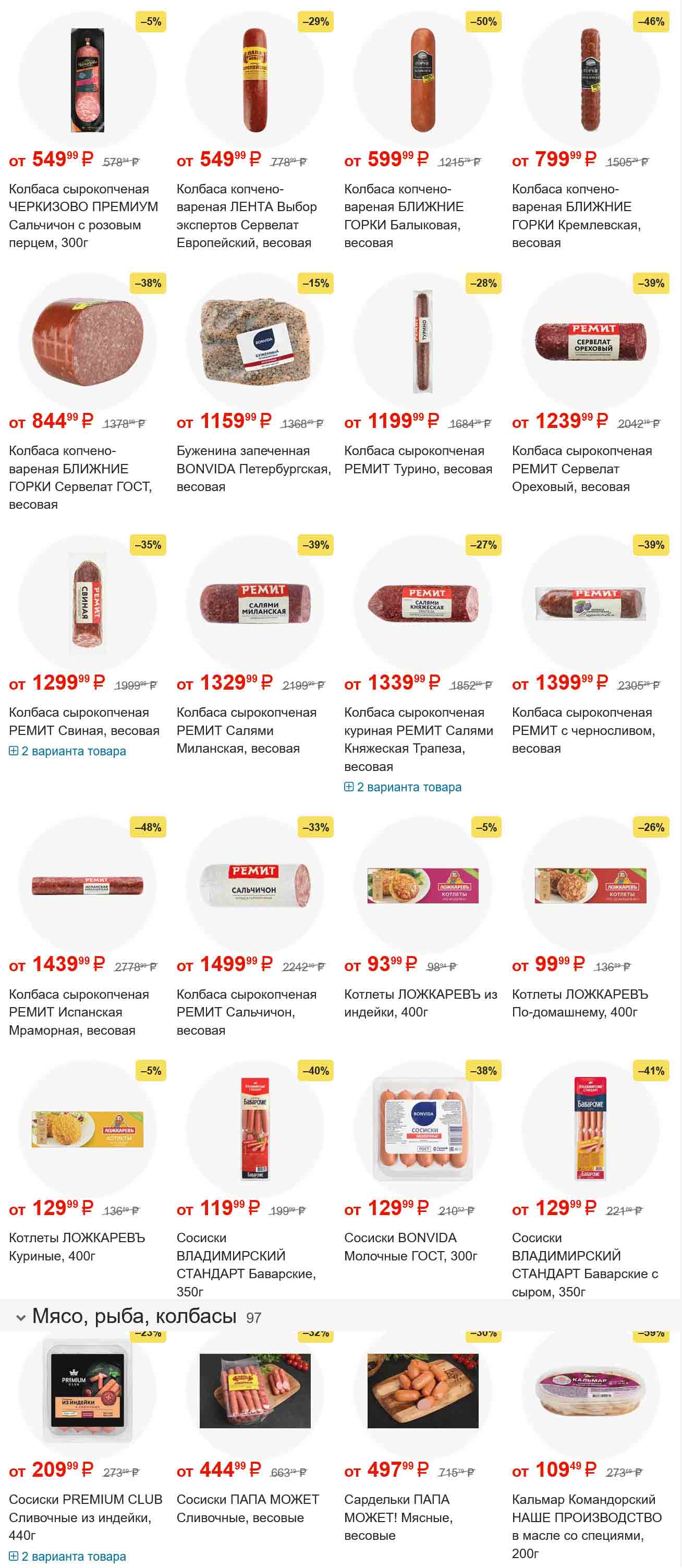View РЕМИТ Турино sausage

(418, 460)
